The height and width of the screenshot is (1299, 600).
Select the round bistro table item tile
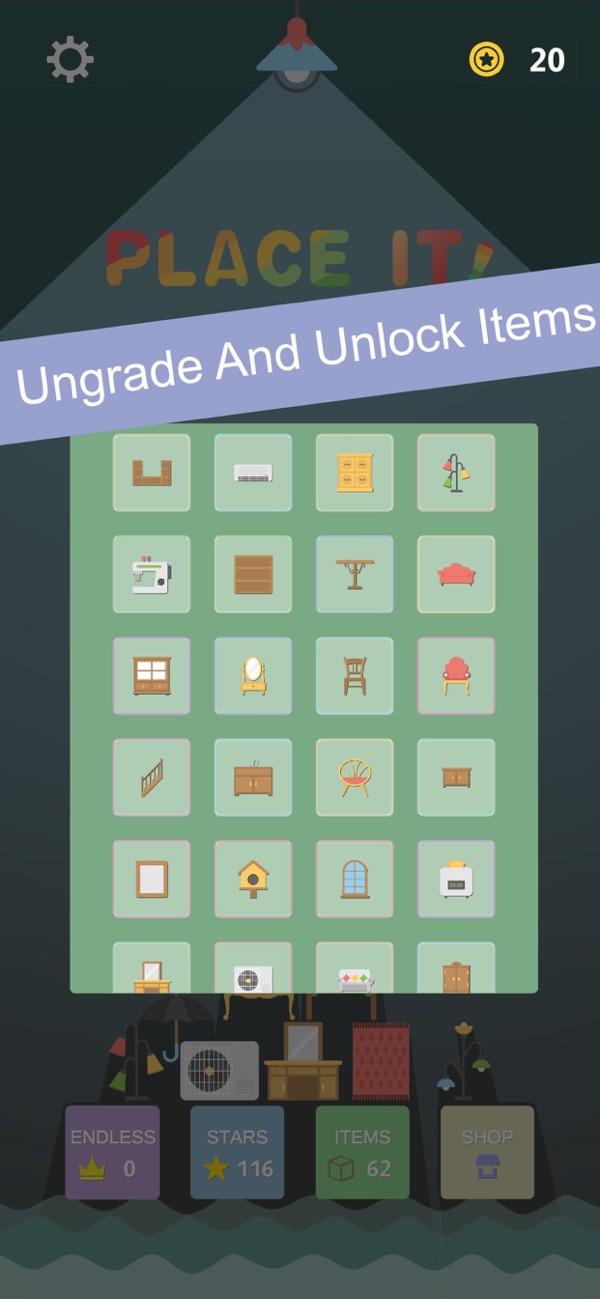pos(355,575)
